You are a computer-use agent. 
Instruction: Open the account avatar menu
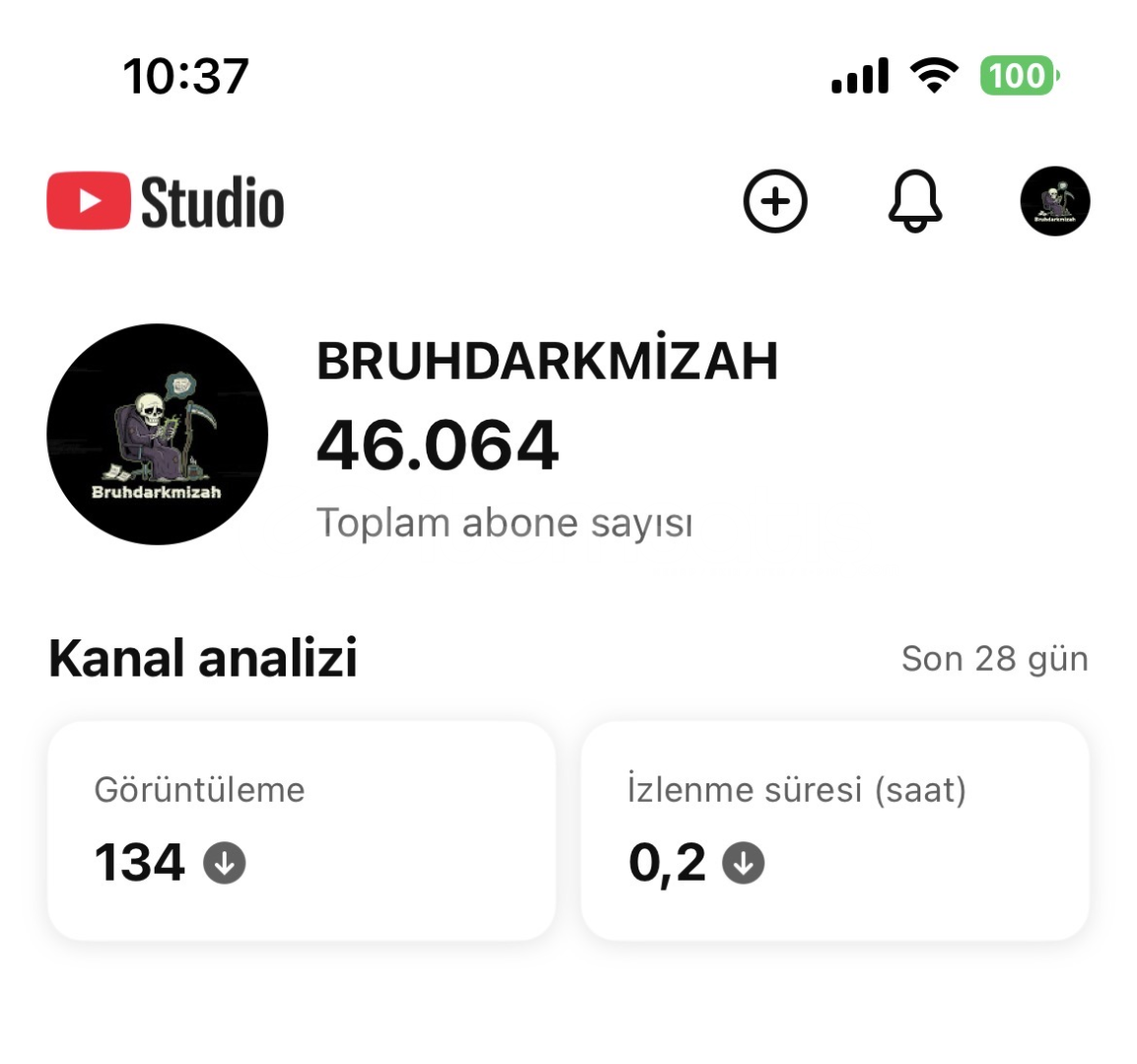tap(1054, 202)
